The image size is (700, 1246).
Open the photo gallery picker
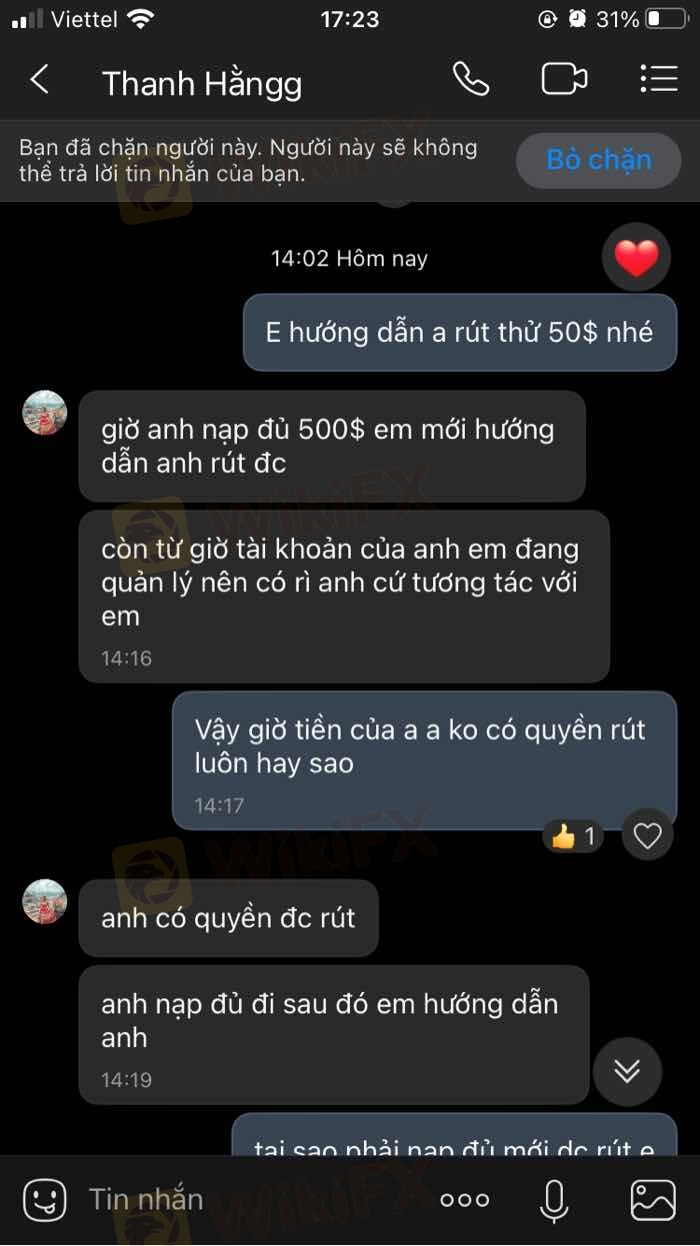coord(653,1199)
